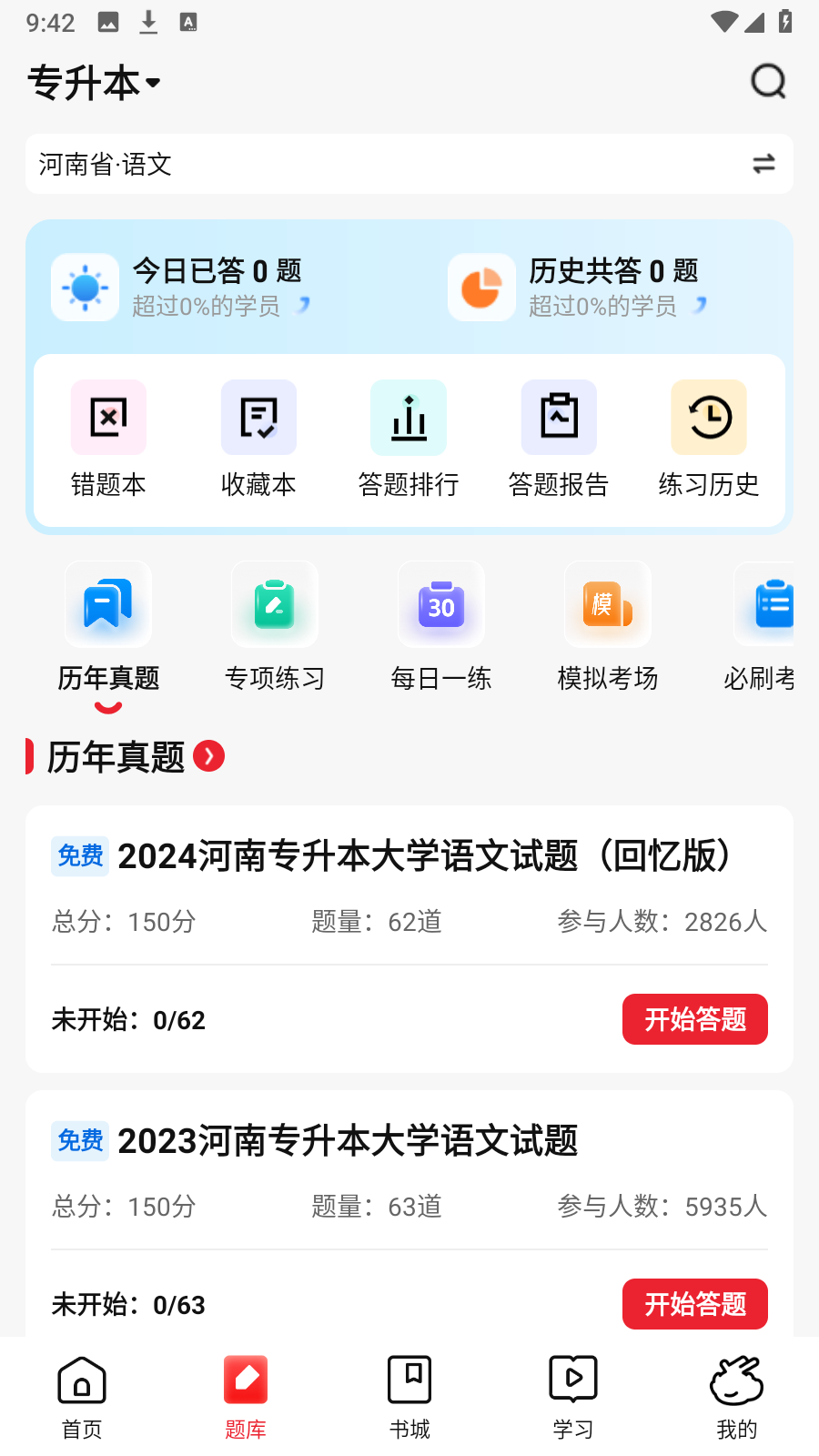Tap the red arrow beside 历年真题 heading
Image resolution: width=819 pixels, height=1456 pixels.
tap(209, 756)
